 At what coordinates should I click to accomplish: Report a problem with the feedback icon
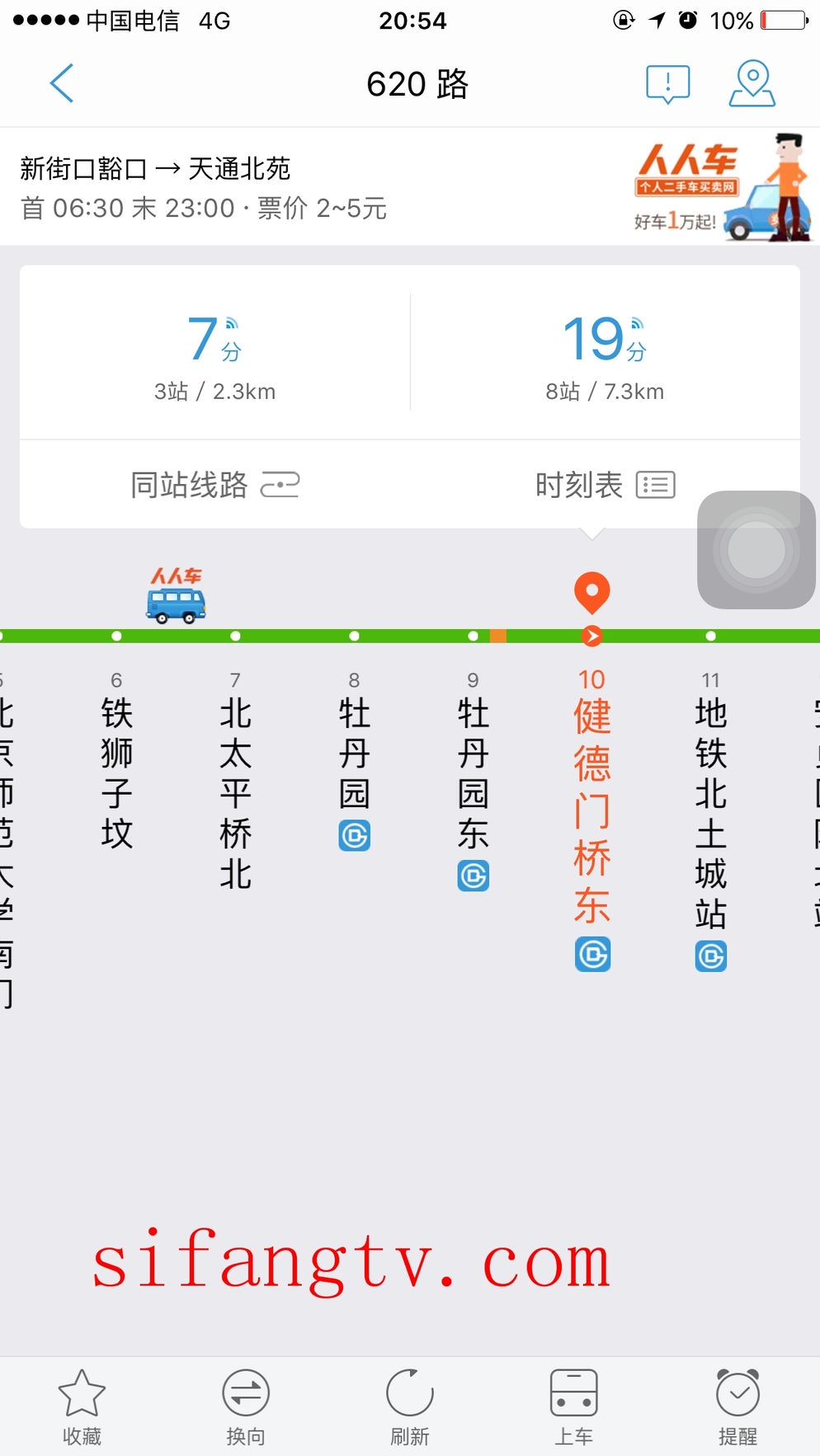click(667, 83)
